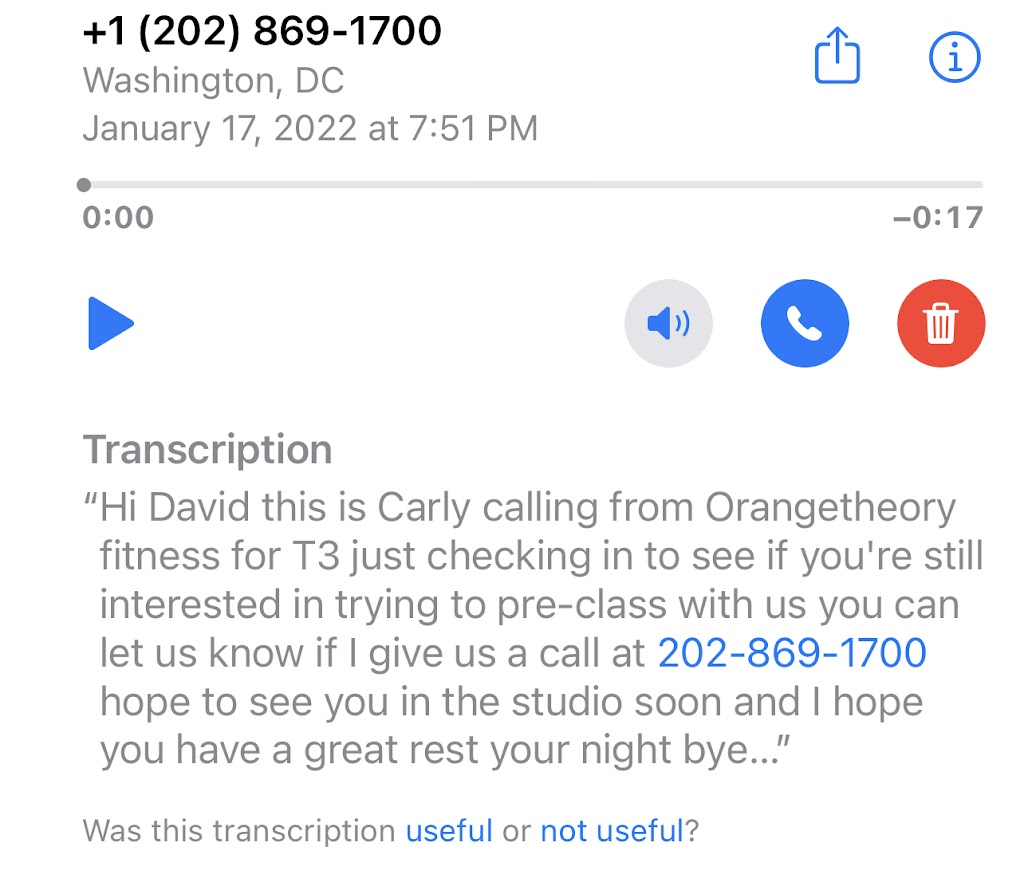Viewport: 1024px width, 894px height.
Task: Mark the transcription as not useful
Action: coord(611,831)
